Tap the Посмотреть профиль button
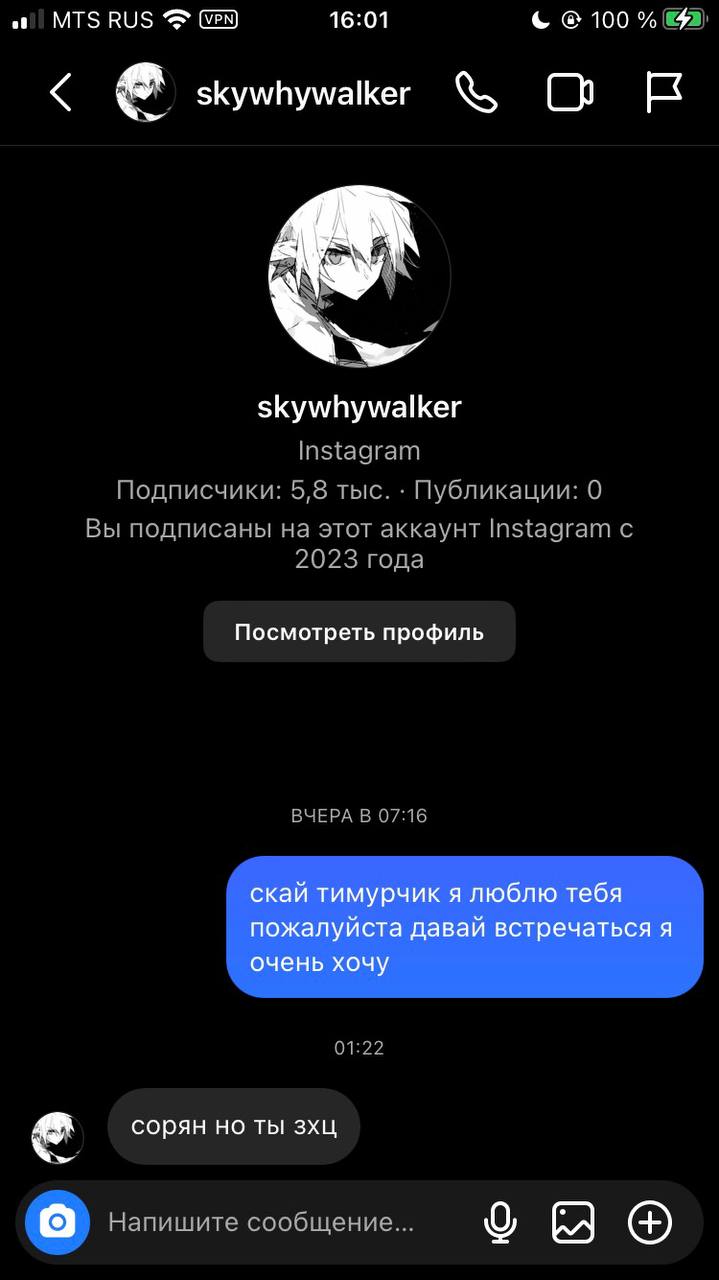The height and width of the screenshot is (1280, 719). click(359, 632)
